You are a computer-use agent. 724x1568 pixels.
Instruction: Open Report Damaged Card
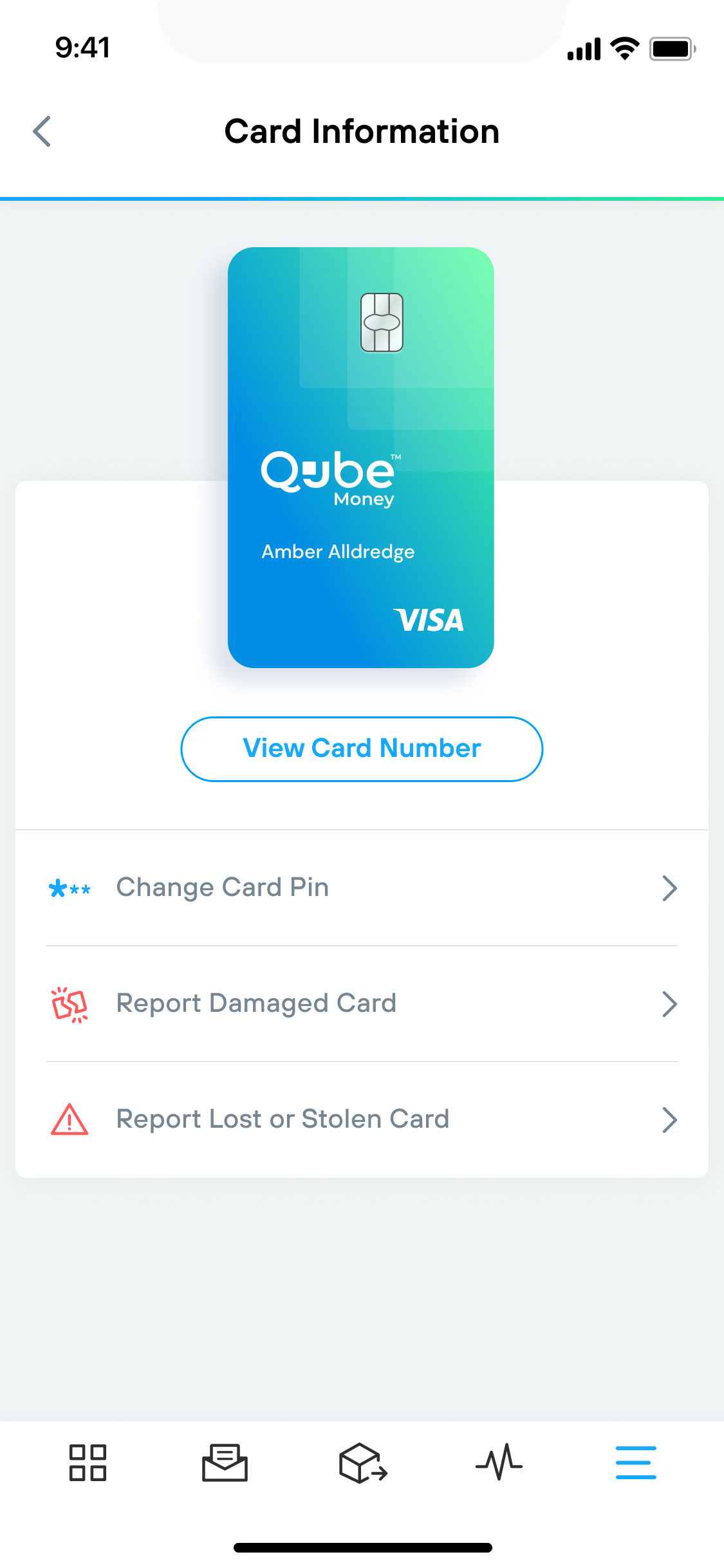[256, 1003]
